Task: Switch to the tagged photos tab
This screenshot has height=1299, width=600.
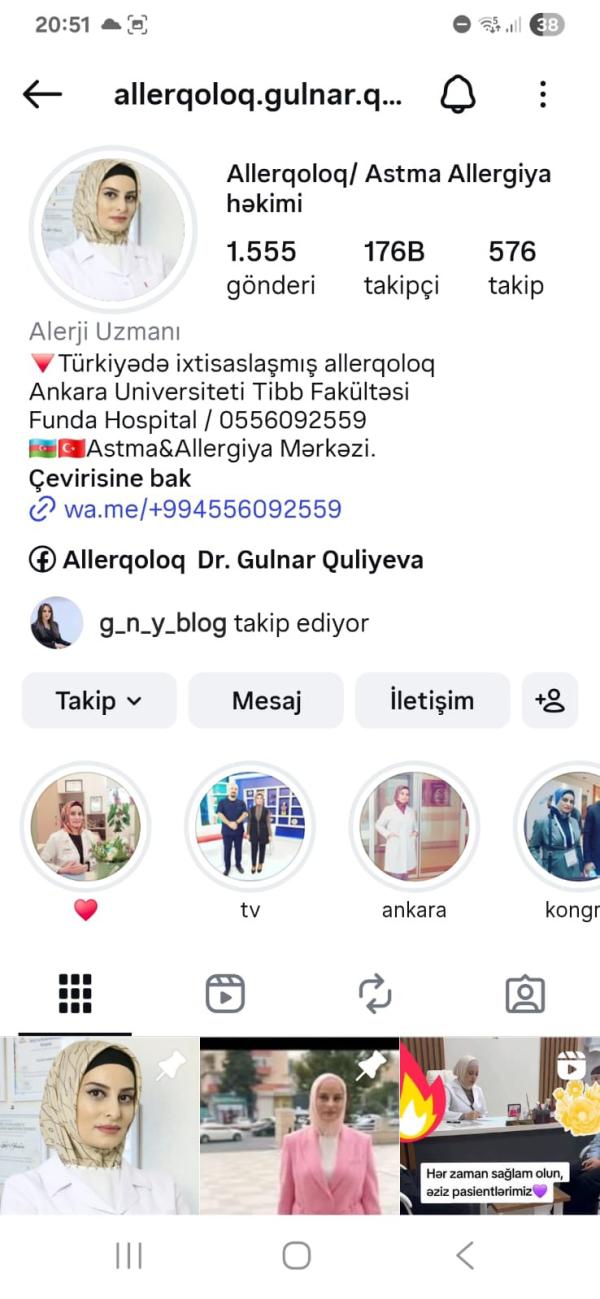Action: click(x=525, y=994)
